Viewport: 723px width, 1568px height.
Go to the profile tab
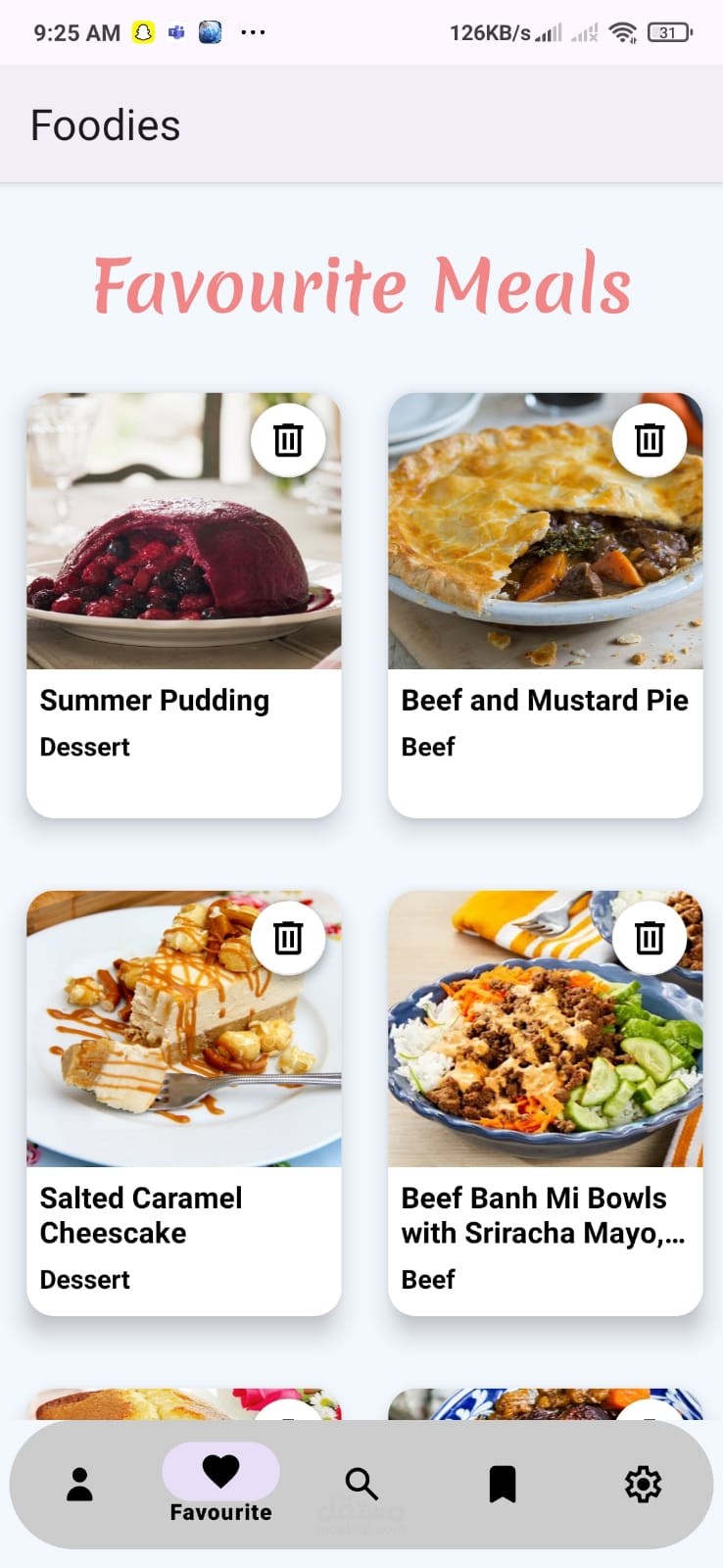click(79, 1484)
